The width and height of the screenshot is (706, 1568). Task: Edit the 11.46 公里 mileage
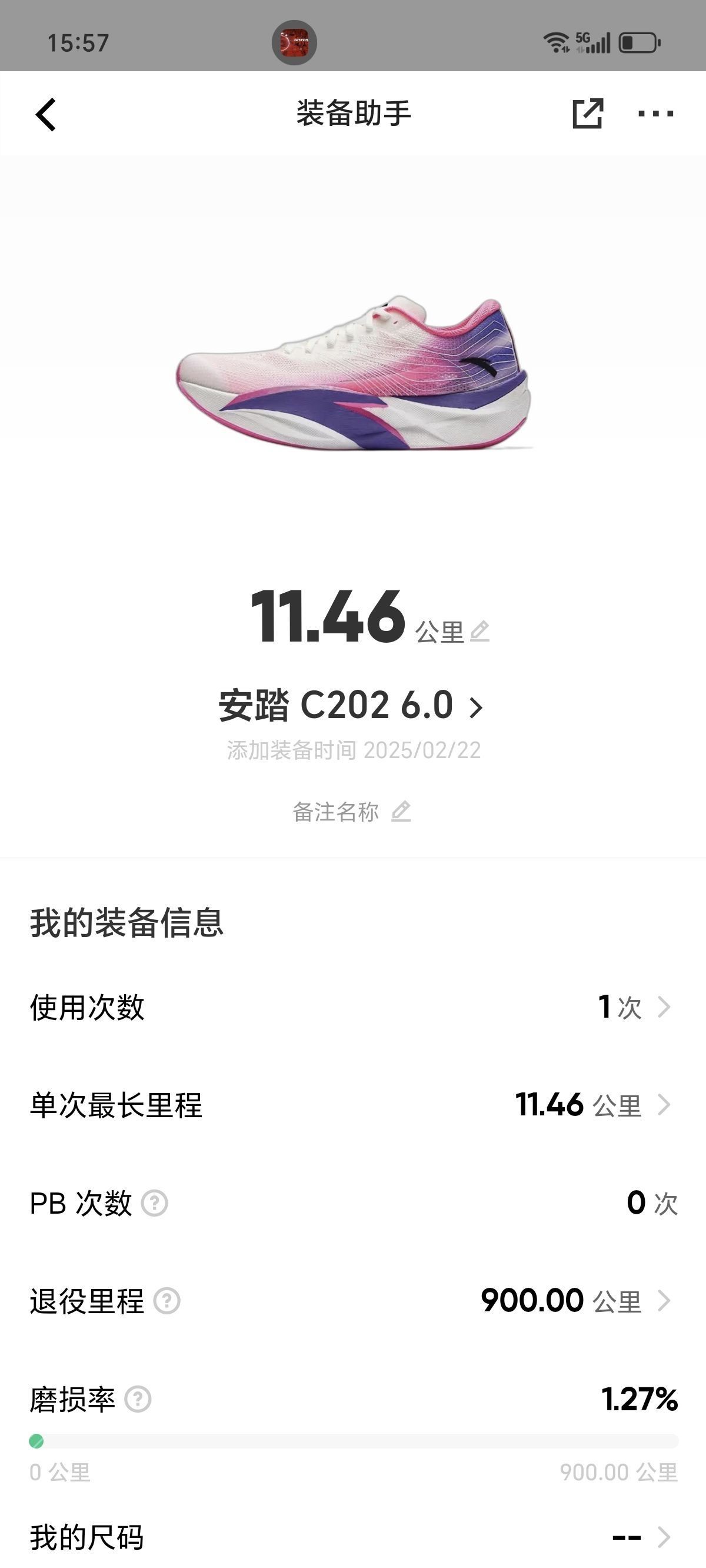(x=479, y=631)
